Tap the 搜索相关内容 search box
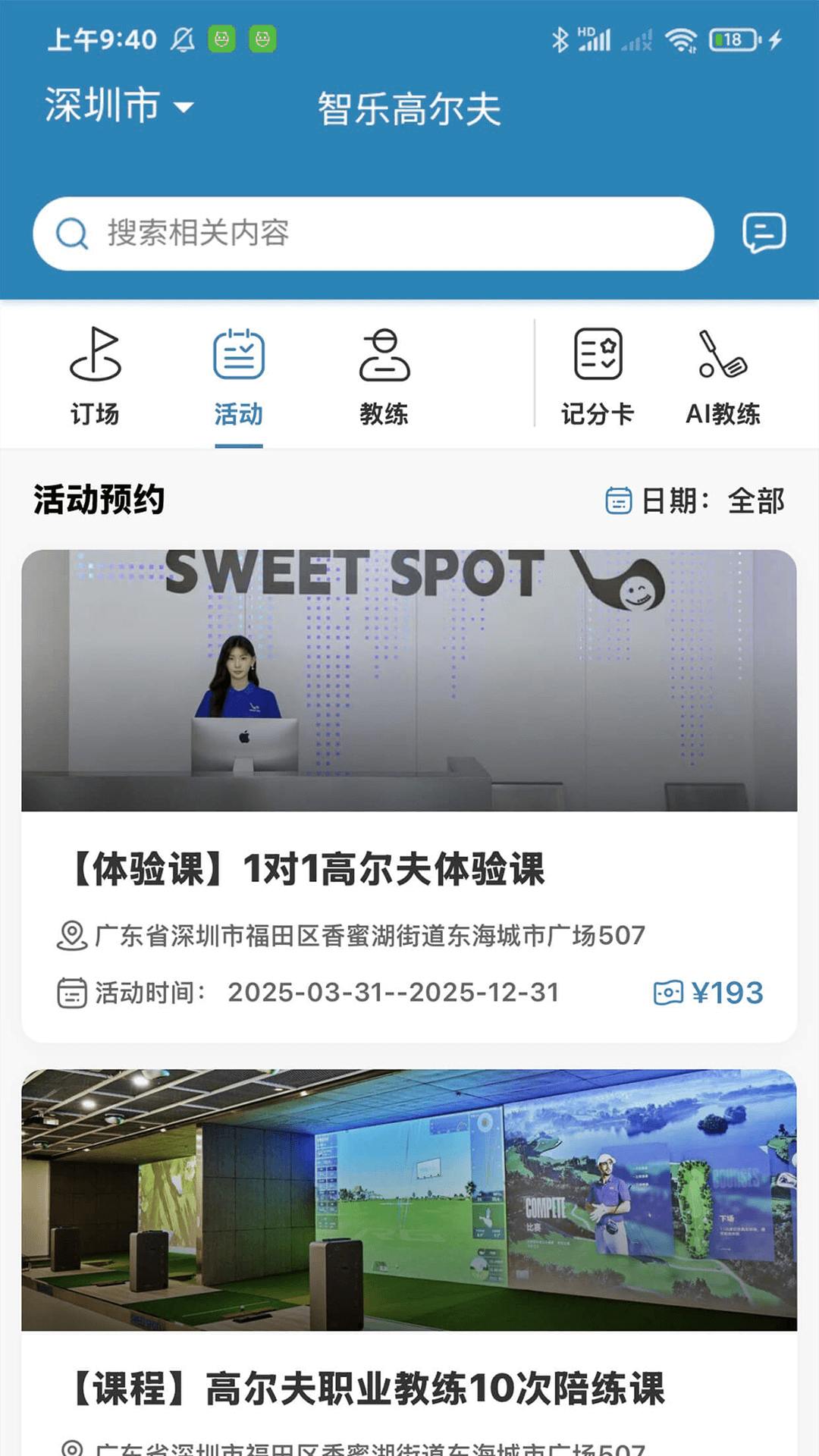 (373, 234)
